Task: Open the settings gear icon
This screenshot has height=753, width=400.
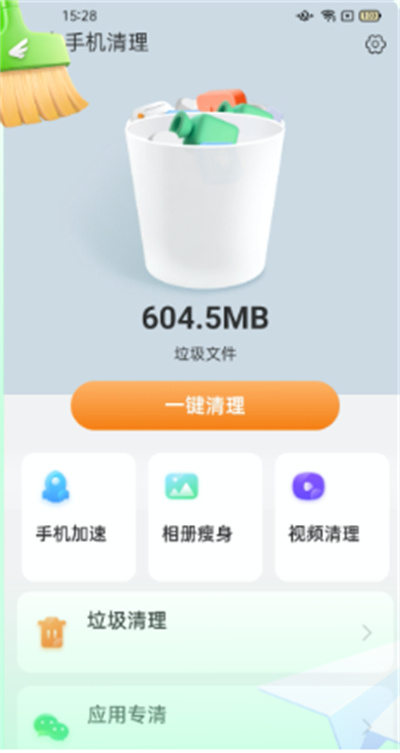Action: (x=375, y=44)
